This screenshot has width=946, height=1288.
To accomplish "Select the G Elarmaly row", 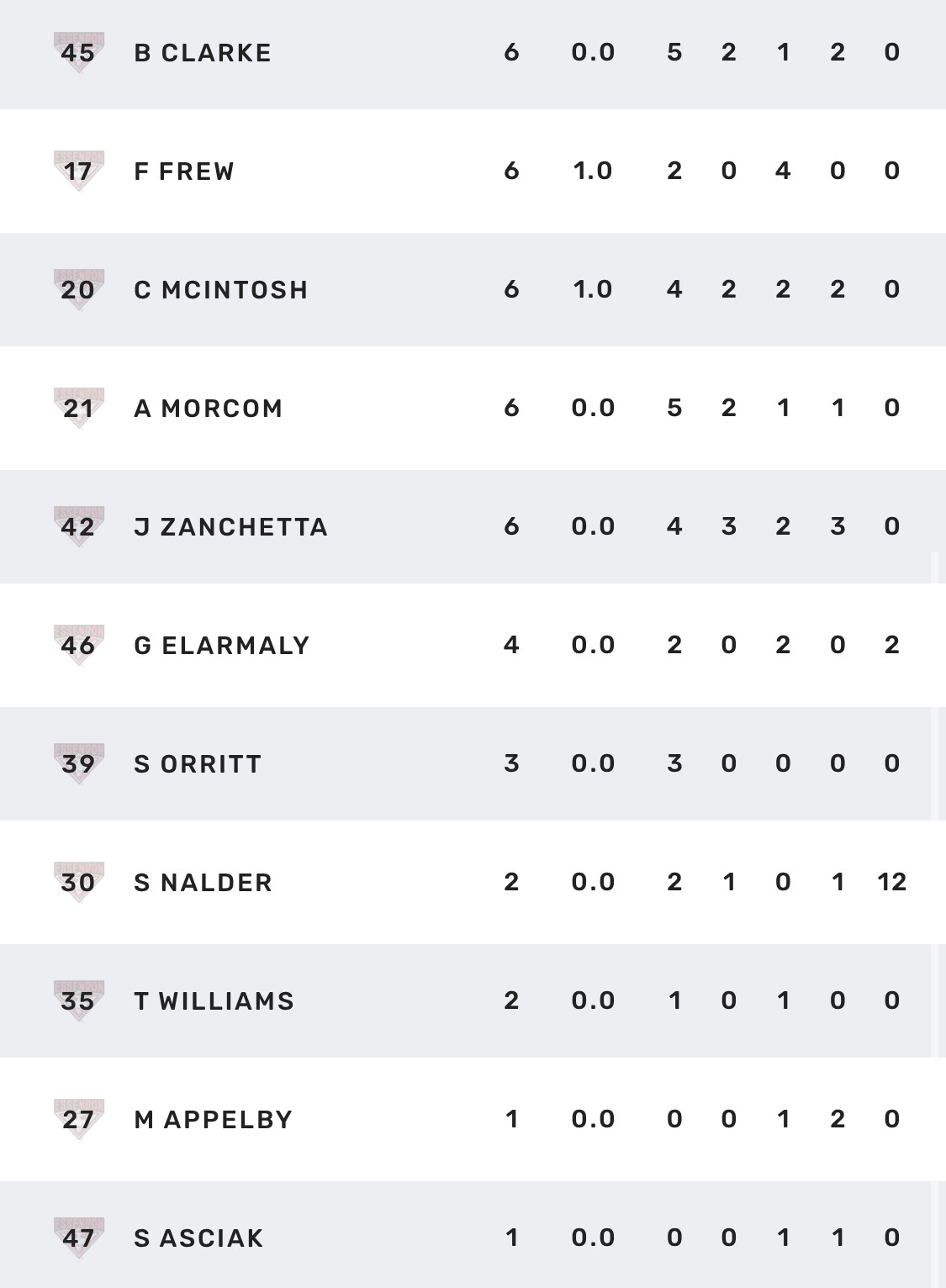I will 222,646.
